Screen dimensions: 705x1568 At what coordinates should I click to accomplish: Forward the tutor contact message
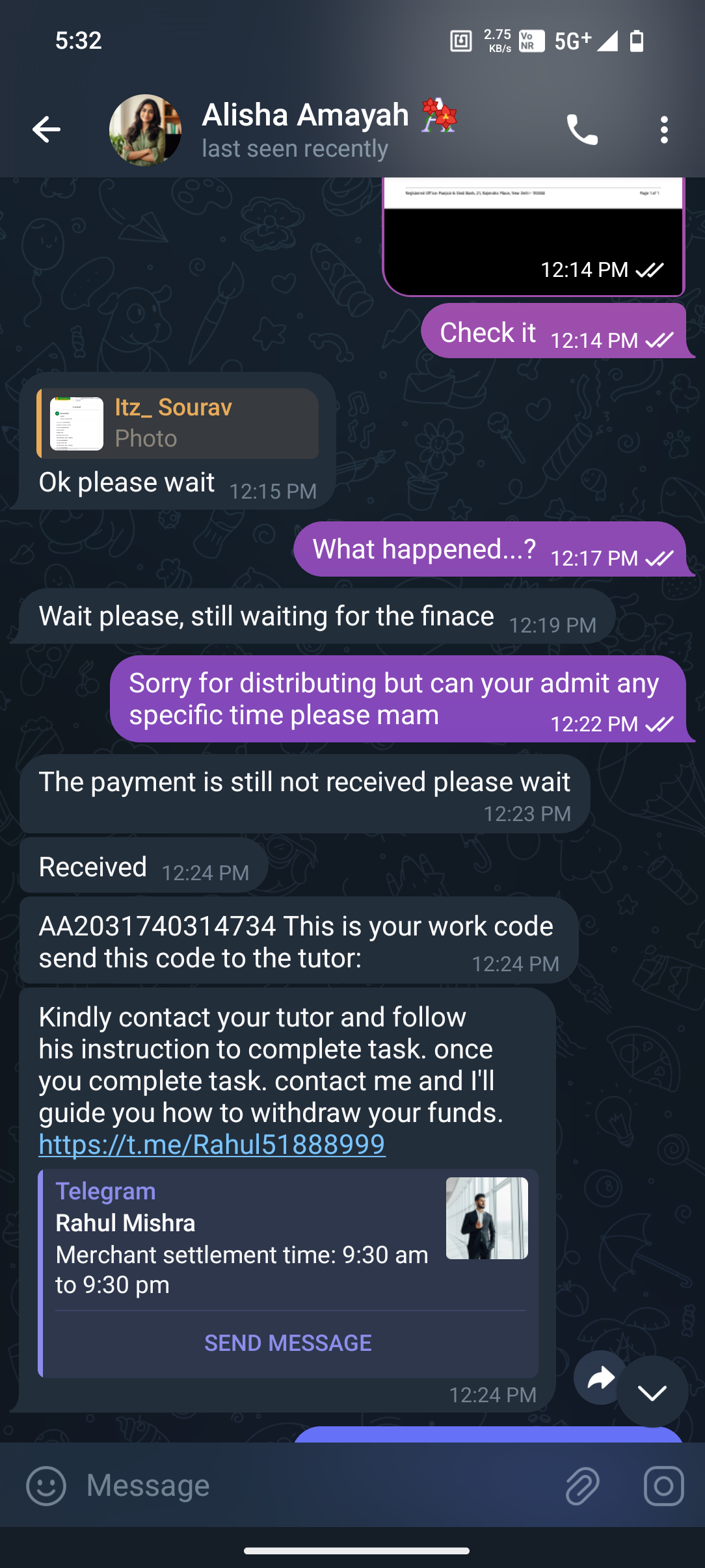tap(600, 1378)
